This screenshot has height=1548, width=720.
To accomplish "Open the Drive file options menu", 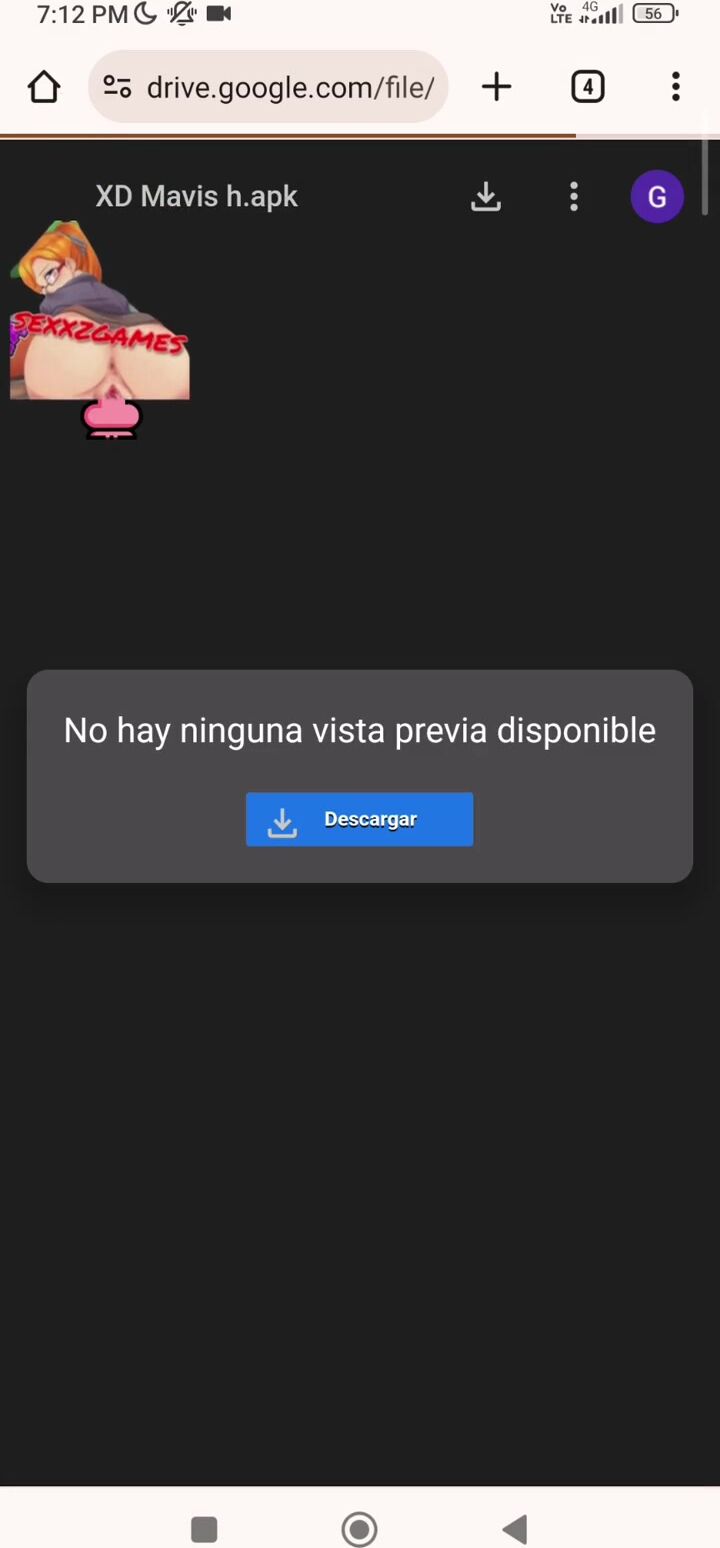I will click(574, 197).
